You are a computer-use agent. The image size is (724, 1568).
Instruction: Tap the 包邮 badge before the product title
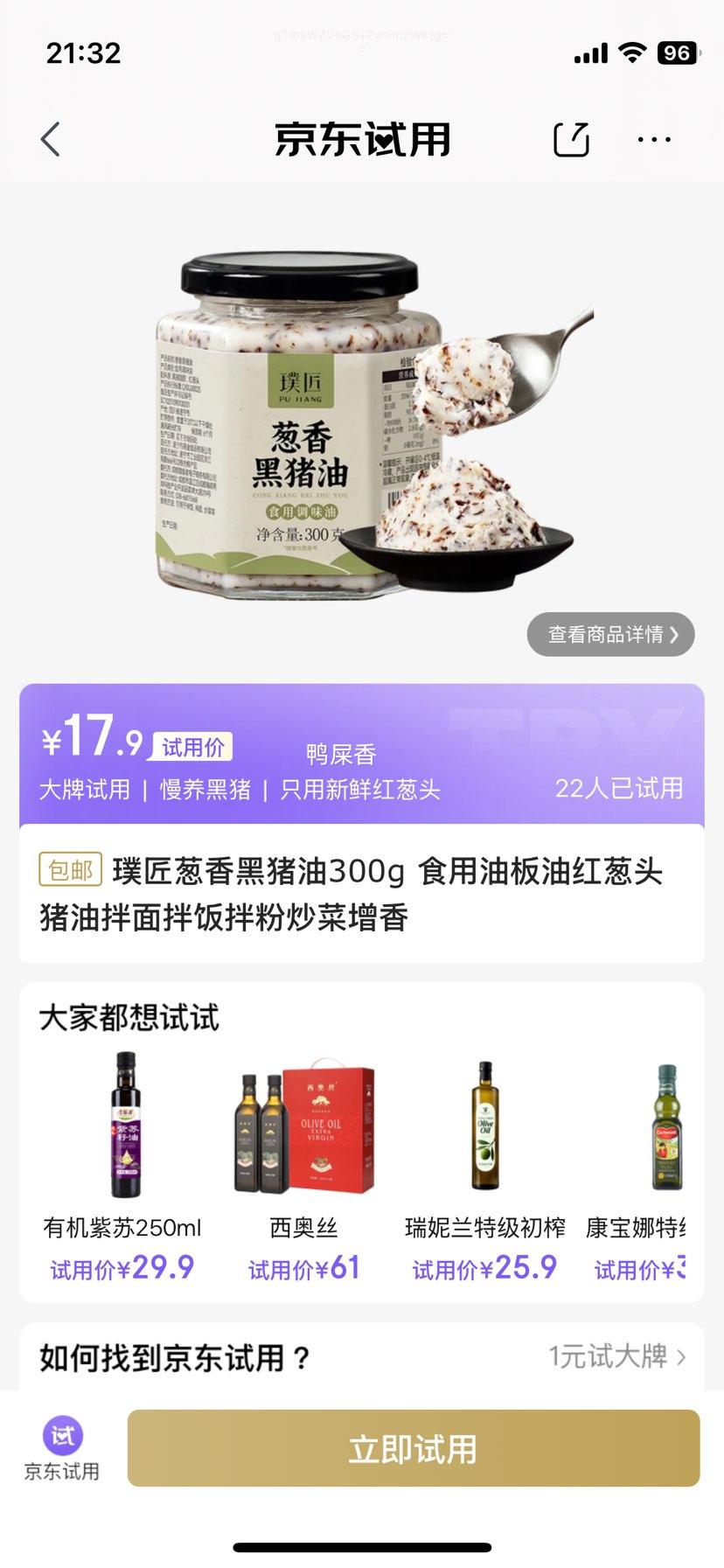click(x=71, y=871)
